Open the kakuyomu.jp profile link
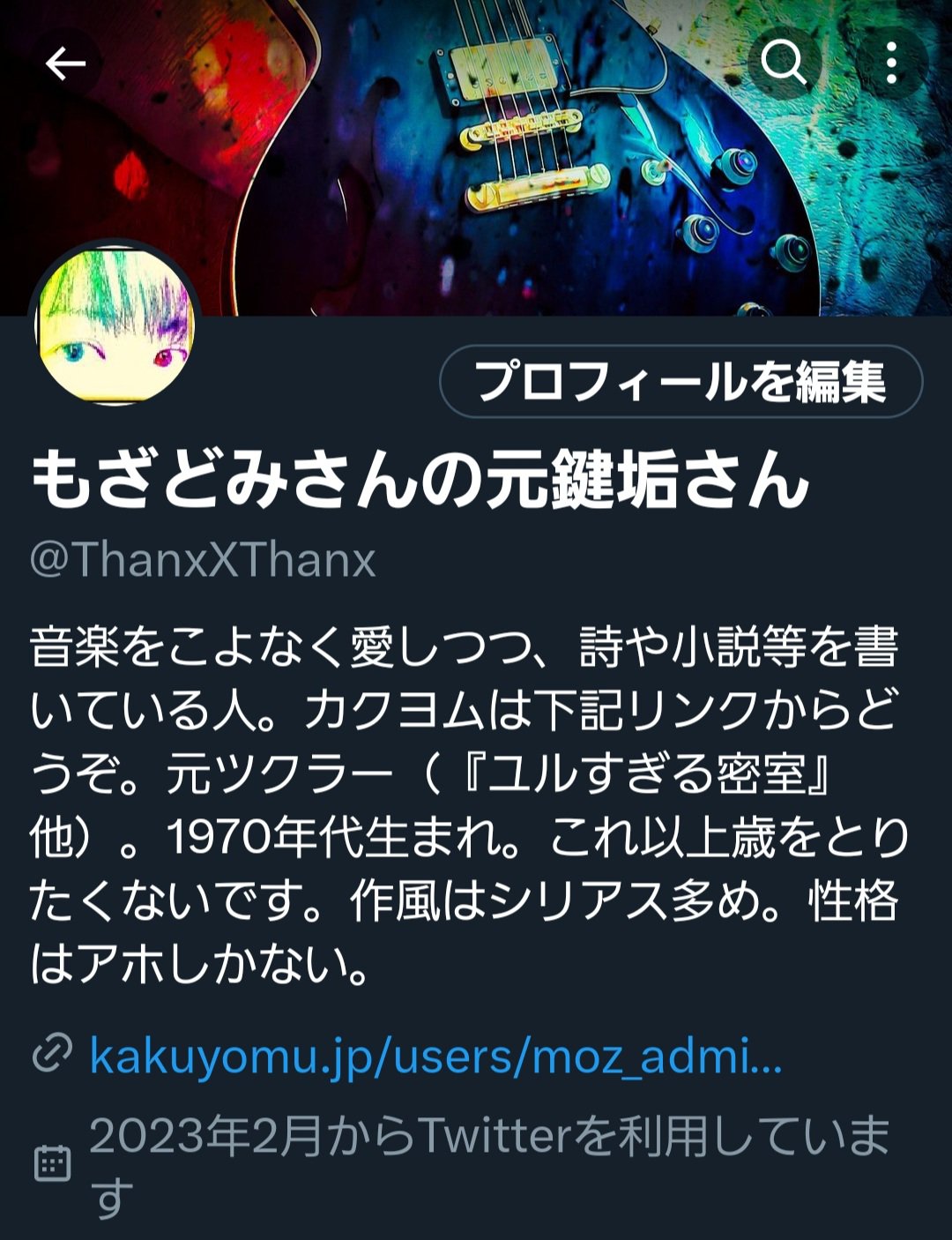 (x=435, y=1056)
